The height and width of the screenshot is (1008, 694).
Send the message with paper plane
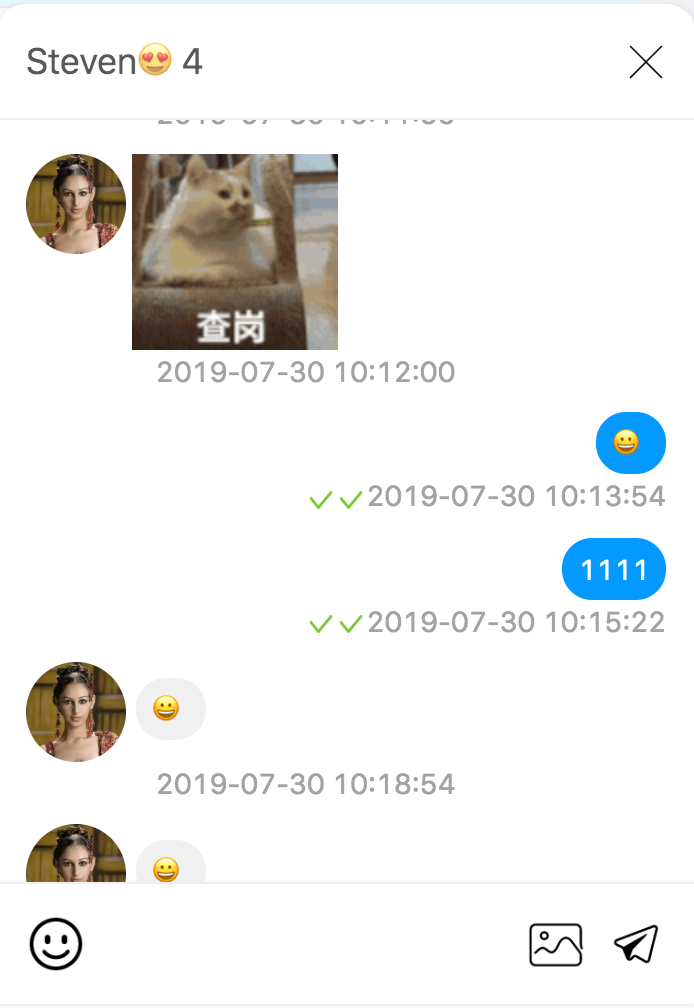pos(636,944)
